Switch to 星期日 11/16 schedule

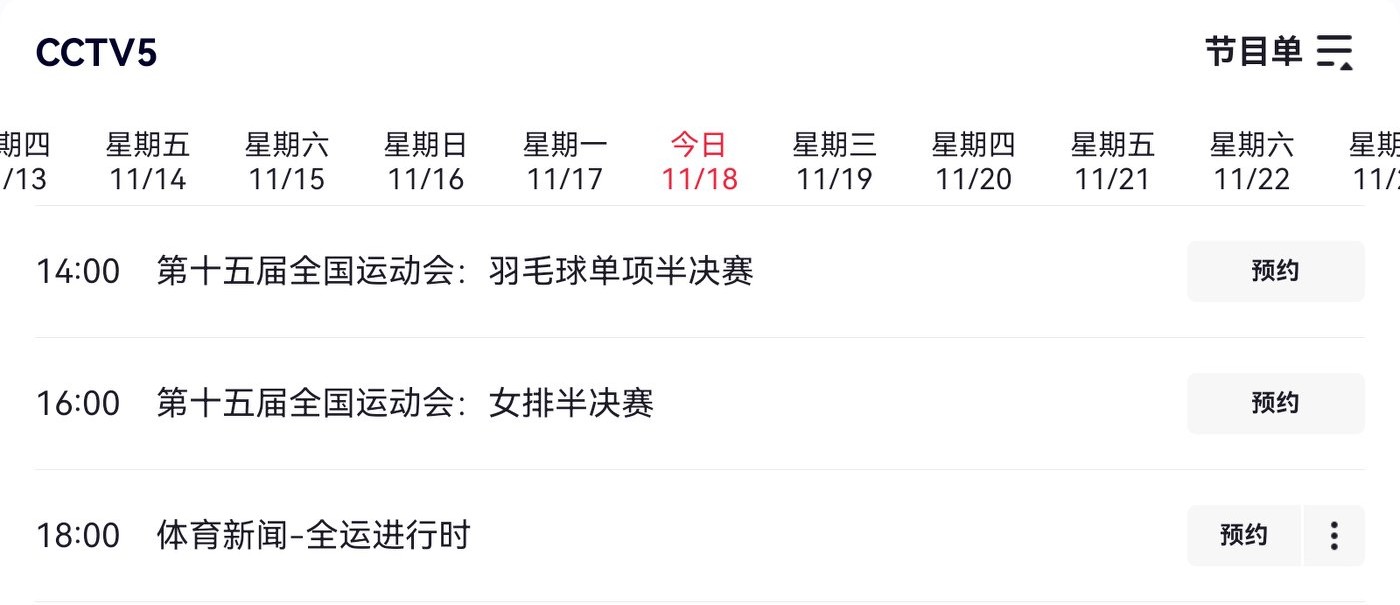[x=426, y=162]
